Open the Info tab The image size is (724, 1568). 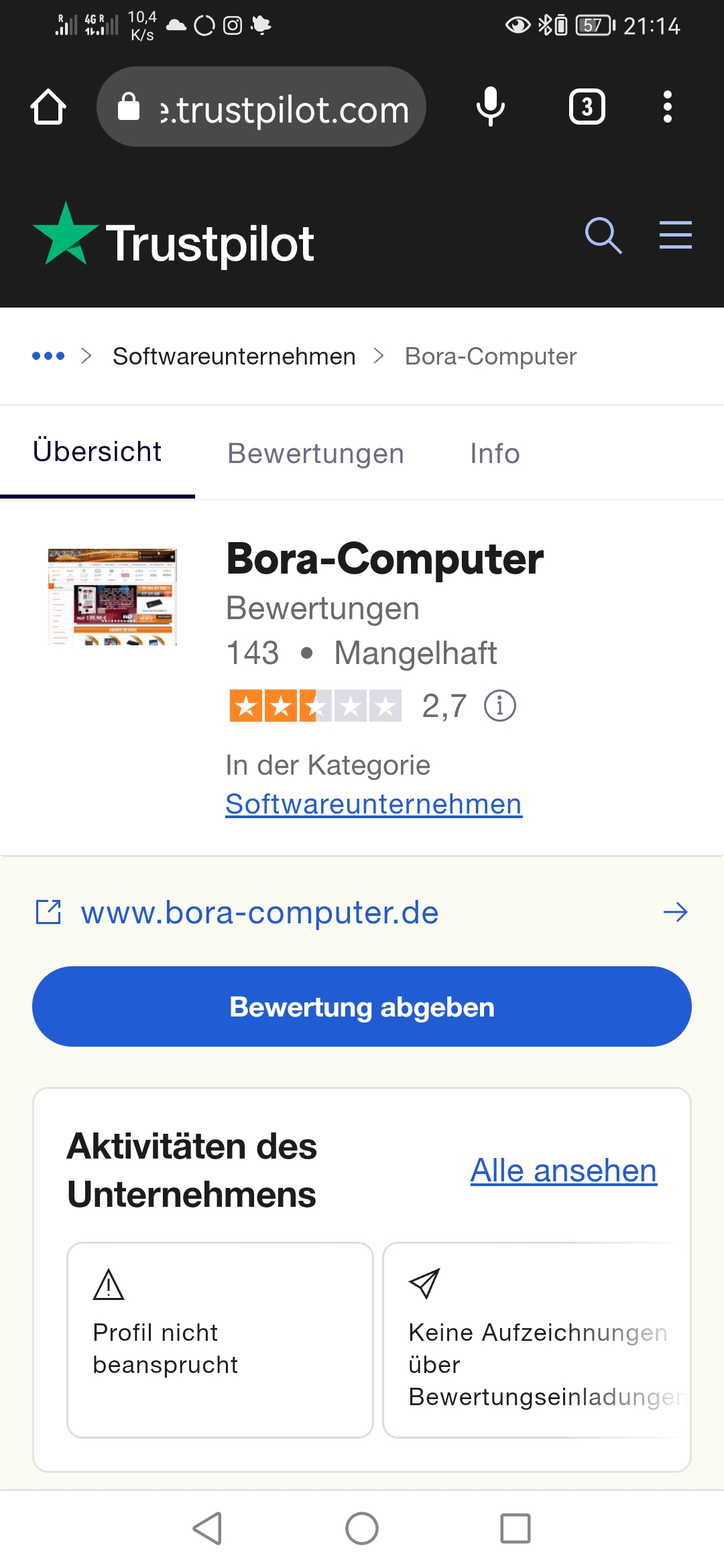[494, 453]
